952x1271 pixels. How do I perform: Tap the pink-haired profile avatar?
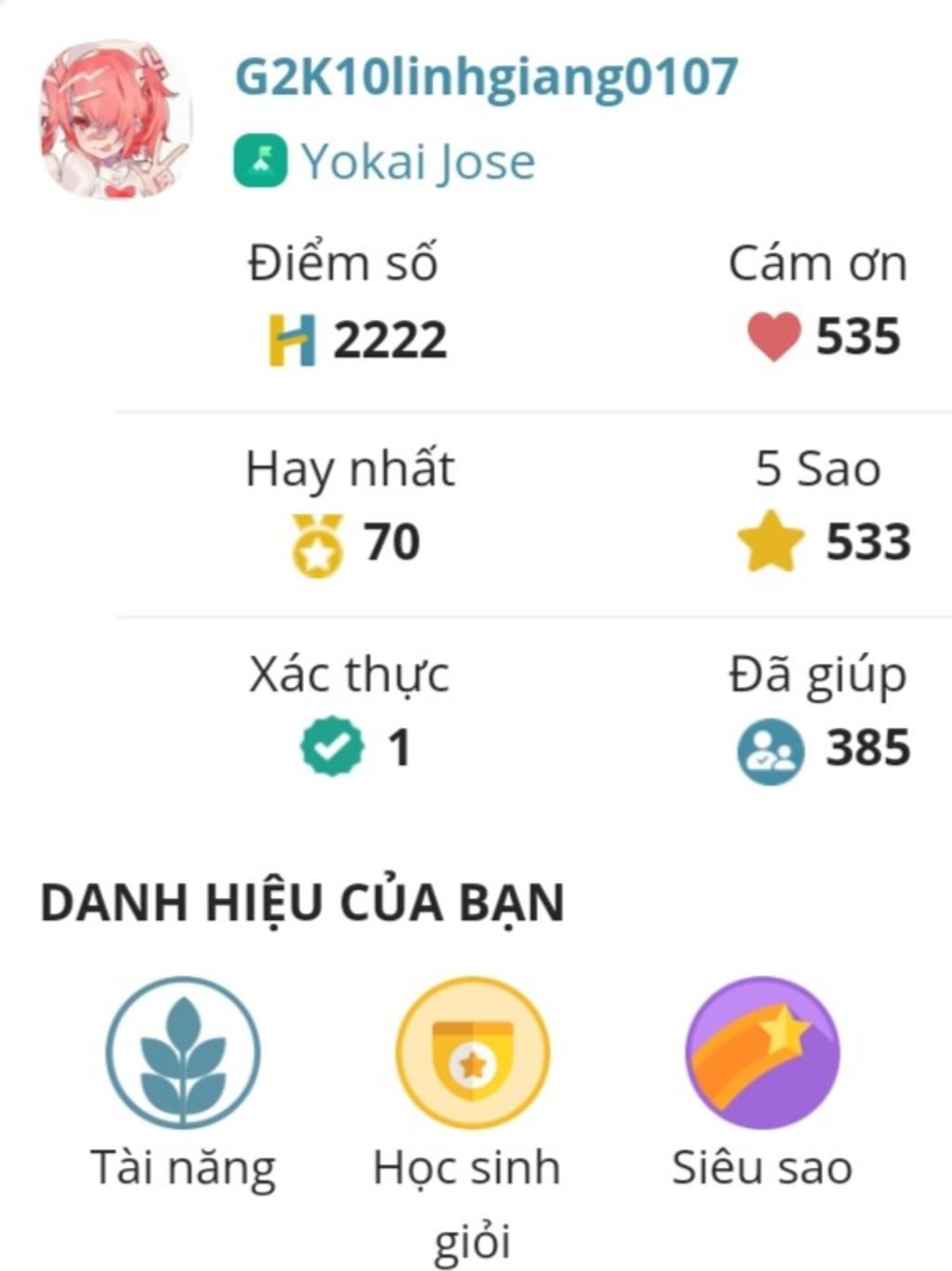pyautogui.click(x=115, y=119)
